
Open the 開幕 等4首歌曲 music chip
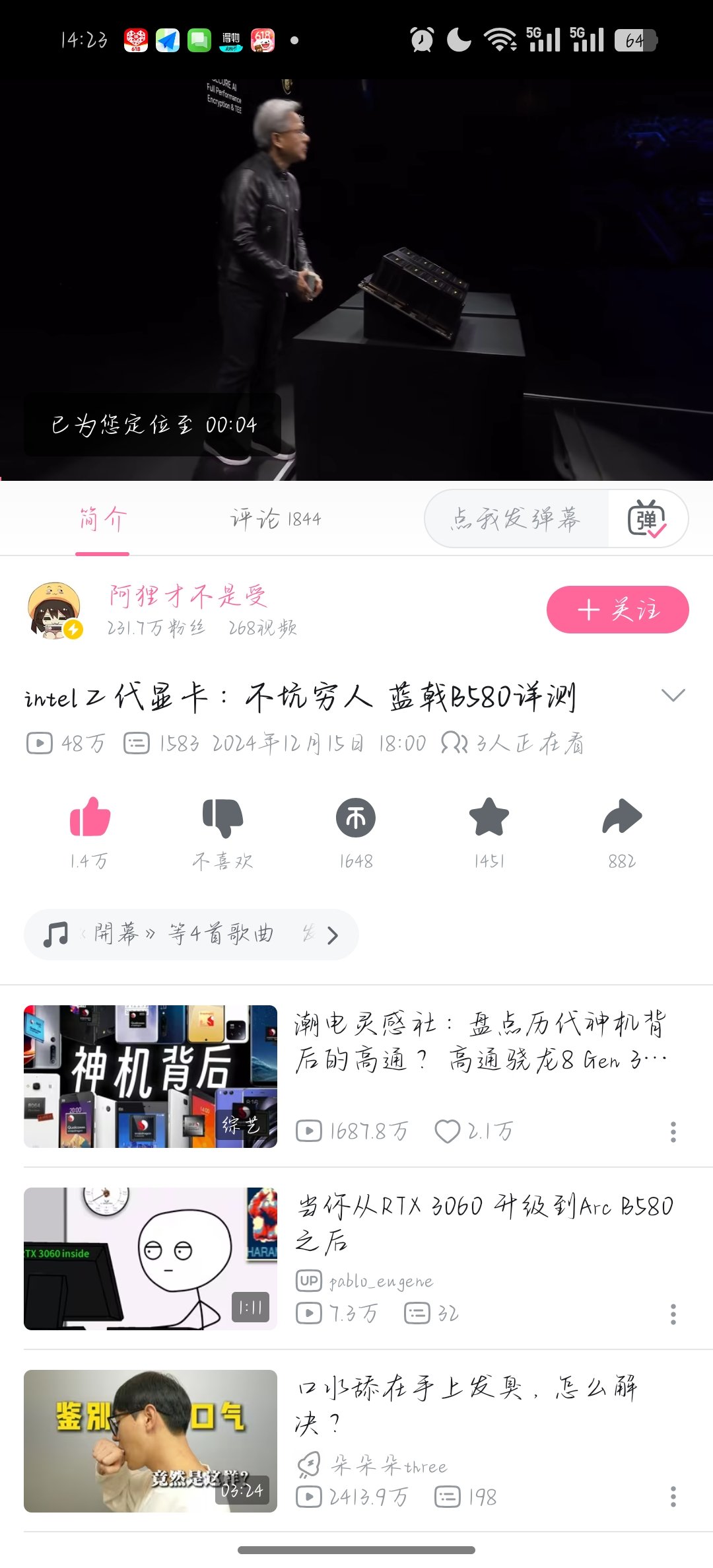pyautogui.click(x=191, y=934)
